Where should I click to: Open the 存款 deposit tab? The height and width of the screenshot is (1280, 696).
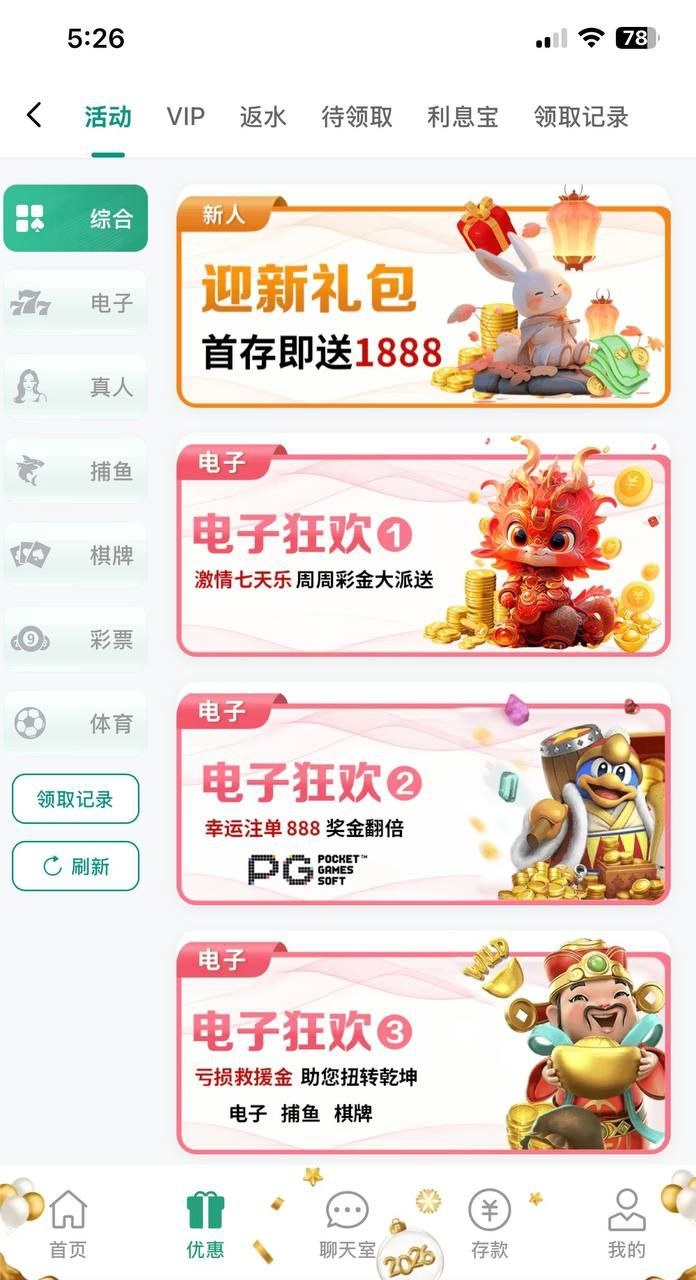click(489, 1223)
